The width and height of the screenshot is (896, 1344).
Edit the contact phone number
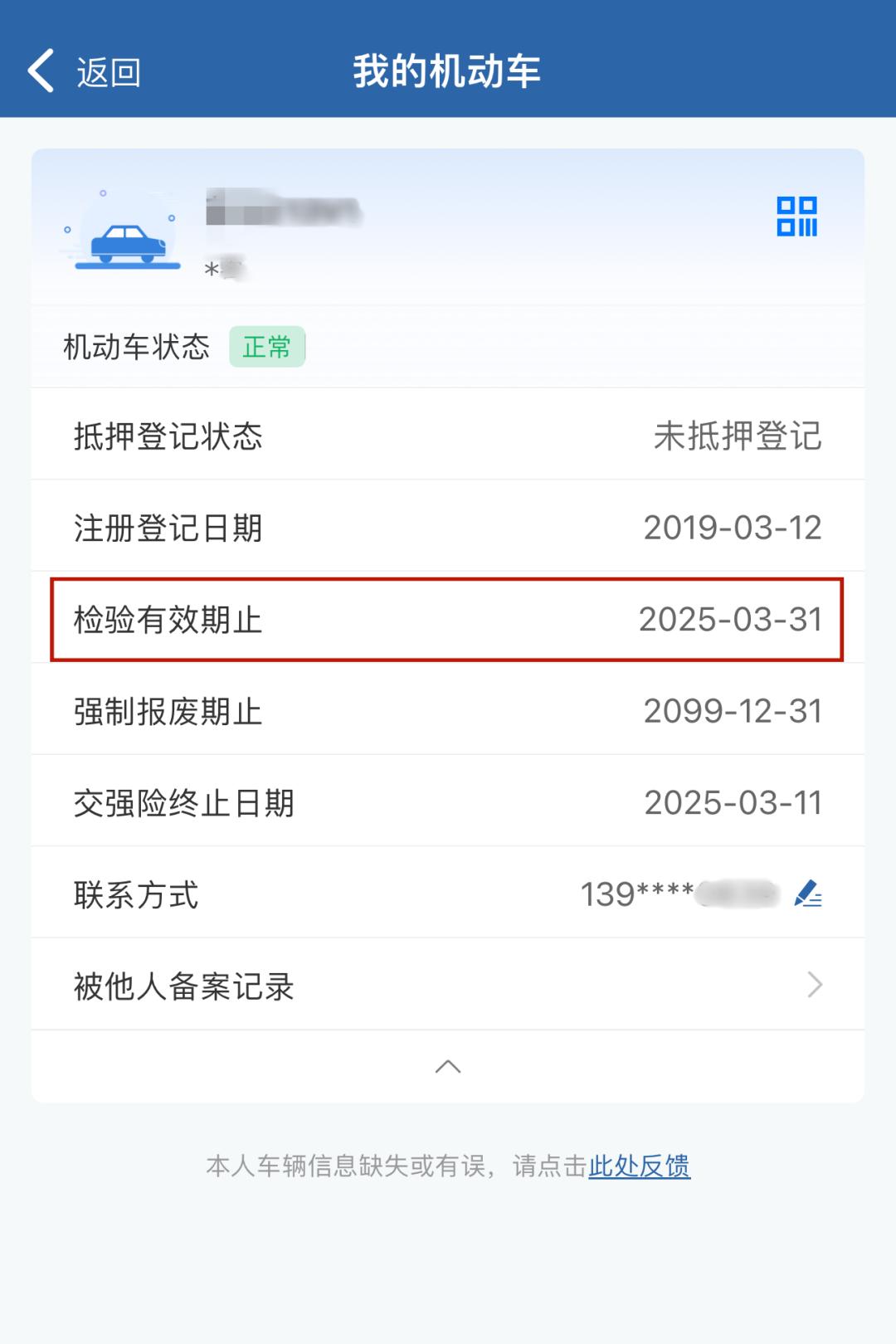[808, 894]
